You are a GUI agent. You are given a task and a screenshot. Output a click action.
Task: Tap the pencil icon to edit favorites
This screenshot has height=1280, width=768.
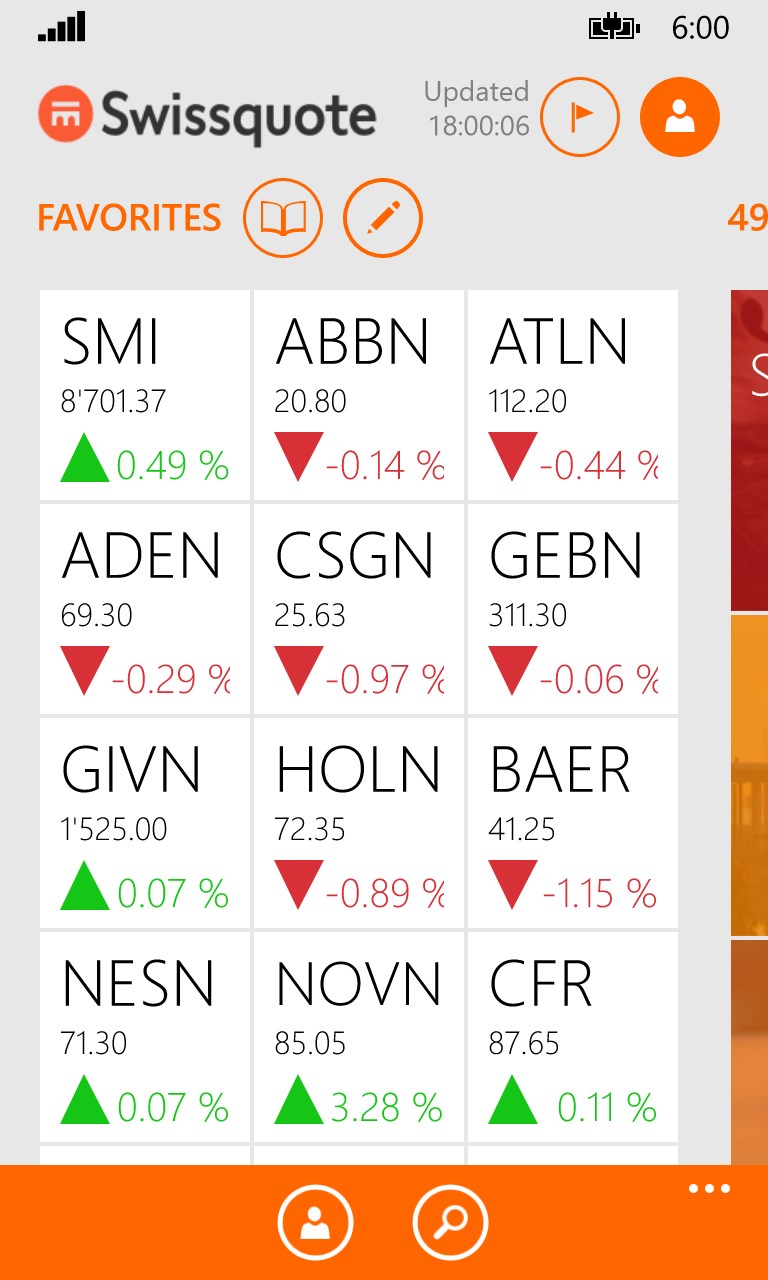(x=383, y=217)
